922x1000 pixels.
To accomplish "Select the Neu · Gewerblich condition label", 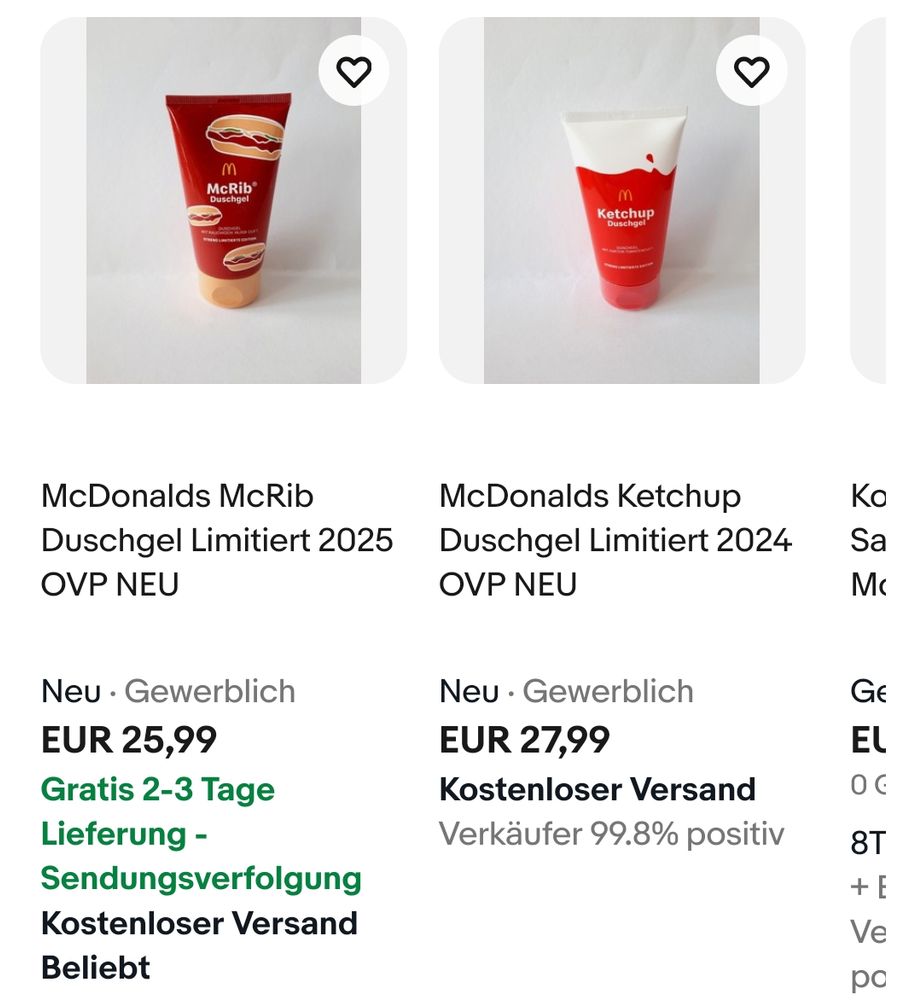I will 168,691.
